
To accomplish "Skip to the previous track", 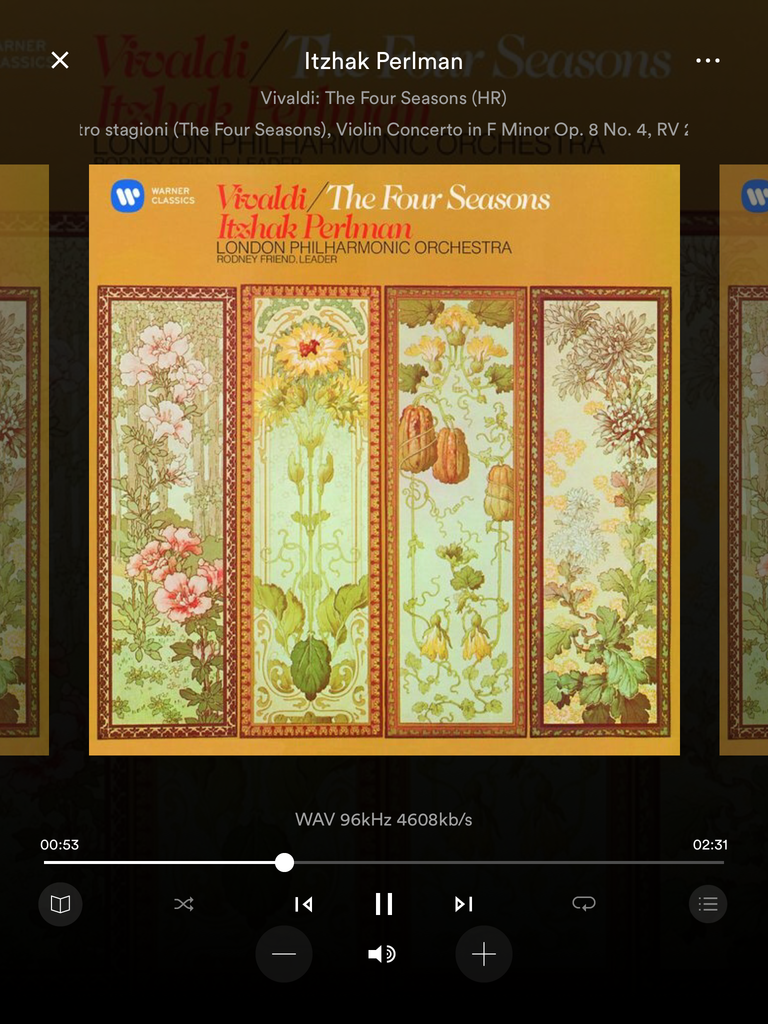I will click(x=304, y=904).
